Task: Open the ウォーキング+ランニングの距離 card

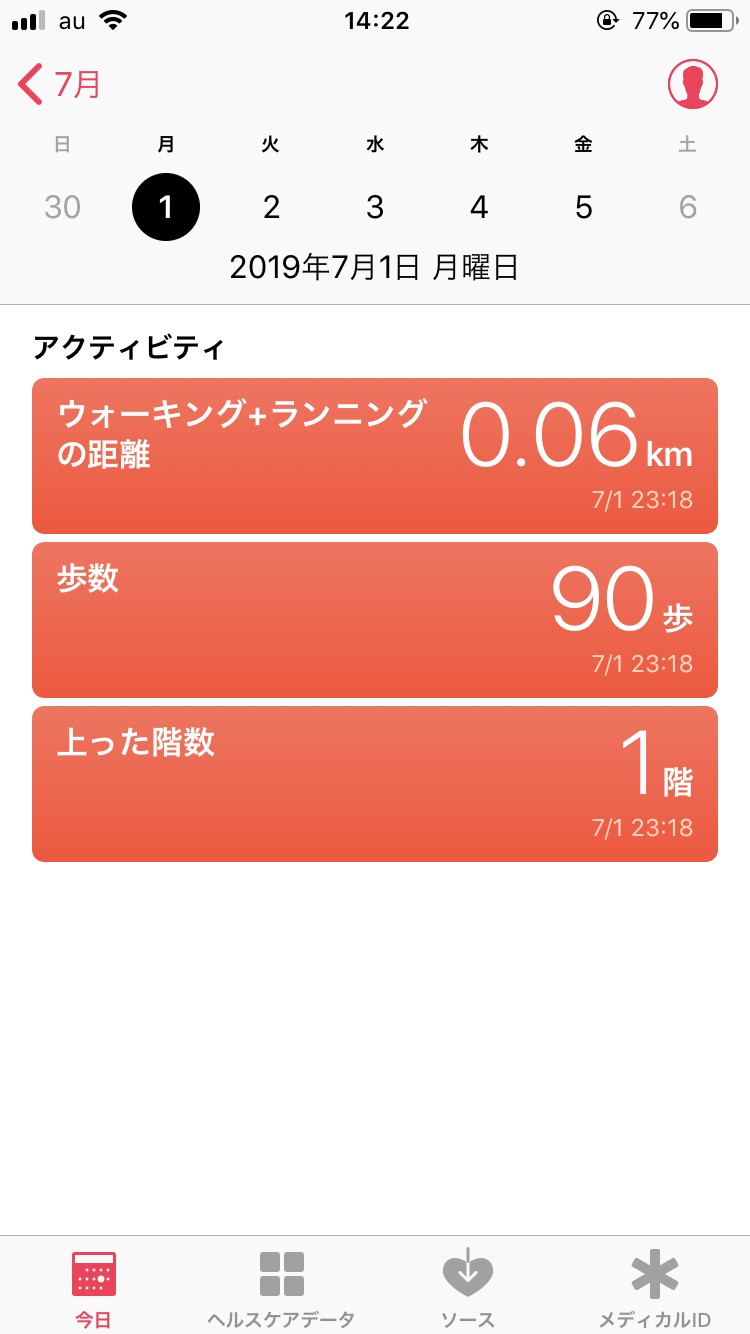Action: point(375,456)
